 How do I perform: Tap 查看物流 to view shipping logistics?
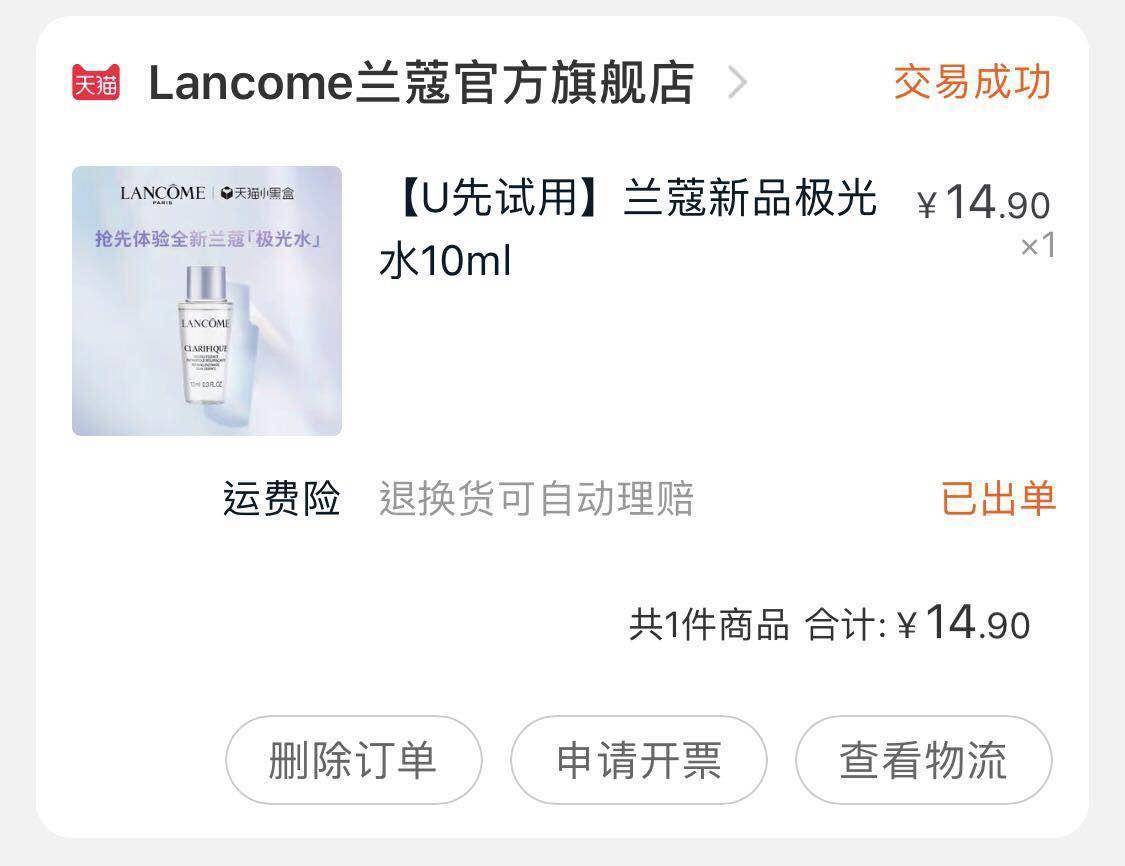coord(923,761)
